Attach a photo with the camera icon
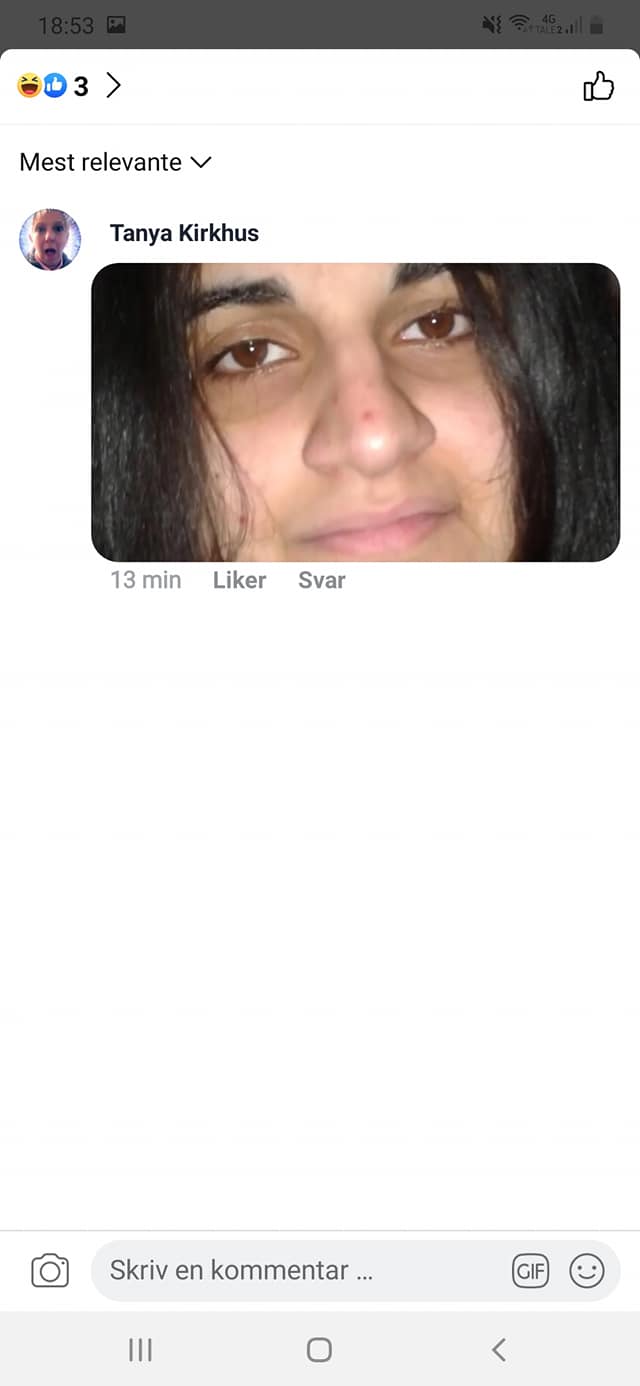This screenshot has width=640, height=1386. pos(50,1271)
